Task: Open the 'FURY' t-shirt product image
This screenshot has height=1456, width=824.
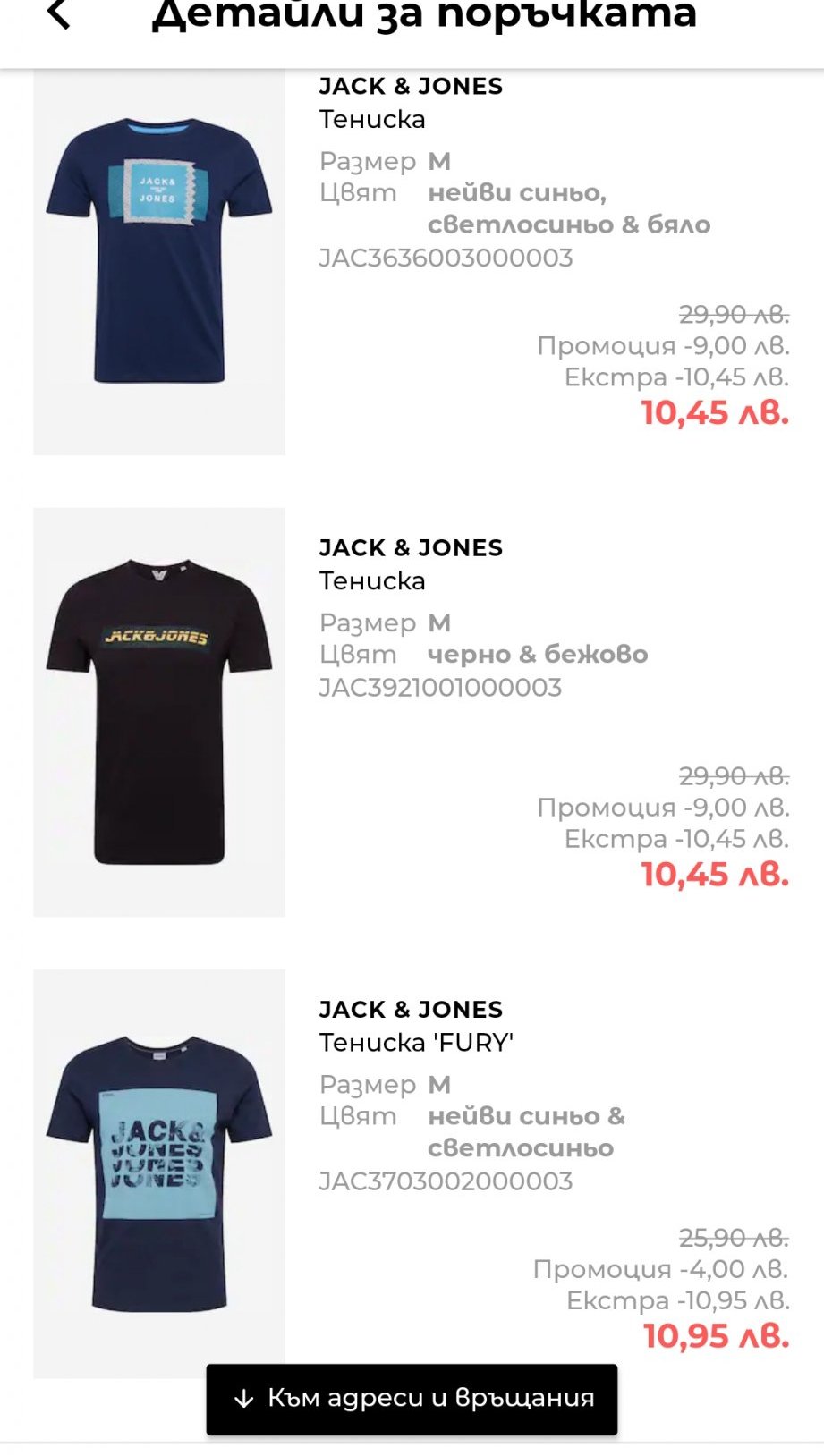Action: [x=159, y=1173]
